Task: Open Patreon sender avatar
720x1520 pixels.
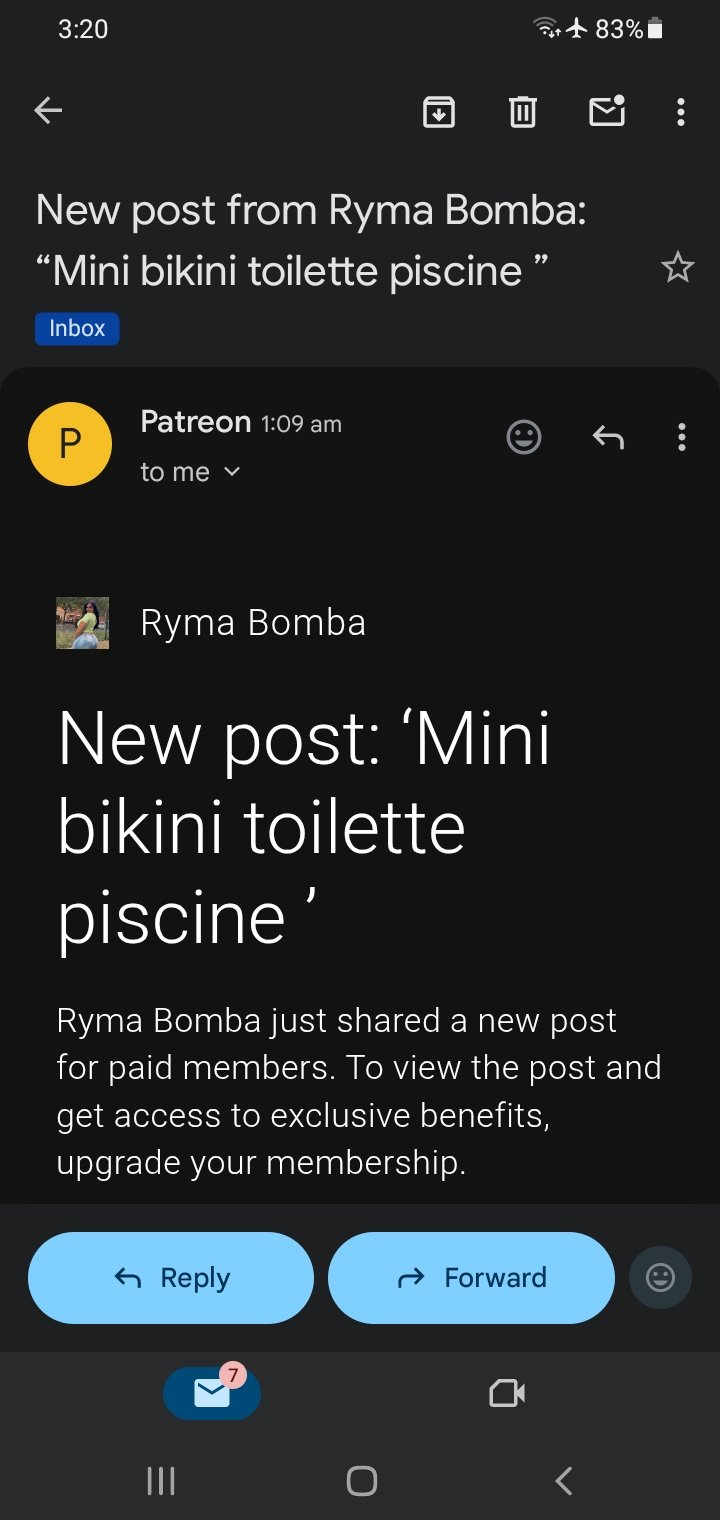Action: 70,443
